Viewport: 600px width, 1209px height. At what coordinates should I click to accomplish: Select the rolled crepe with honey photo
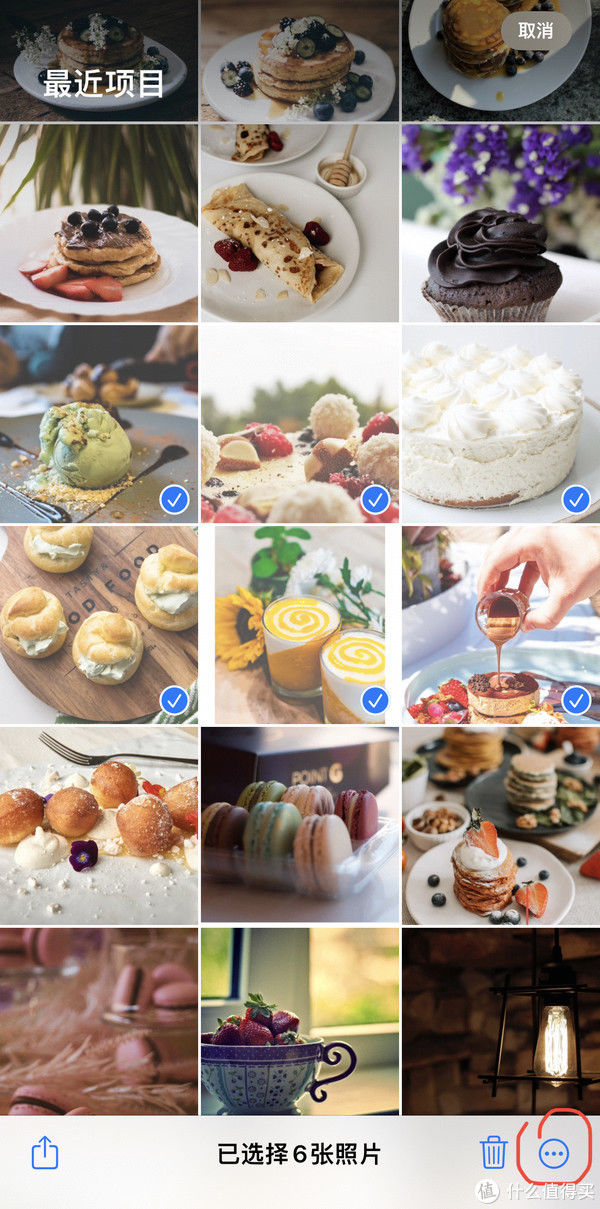[x=299, y=222]
